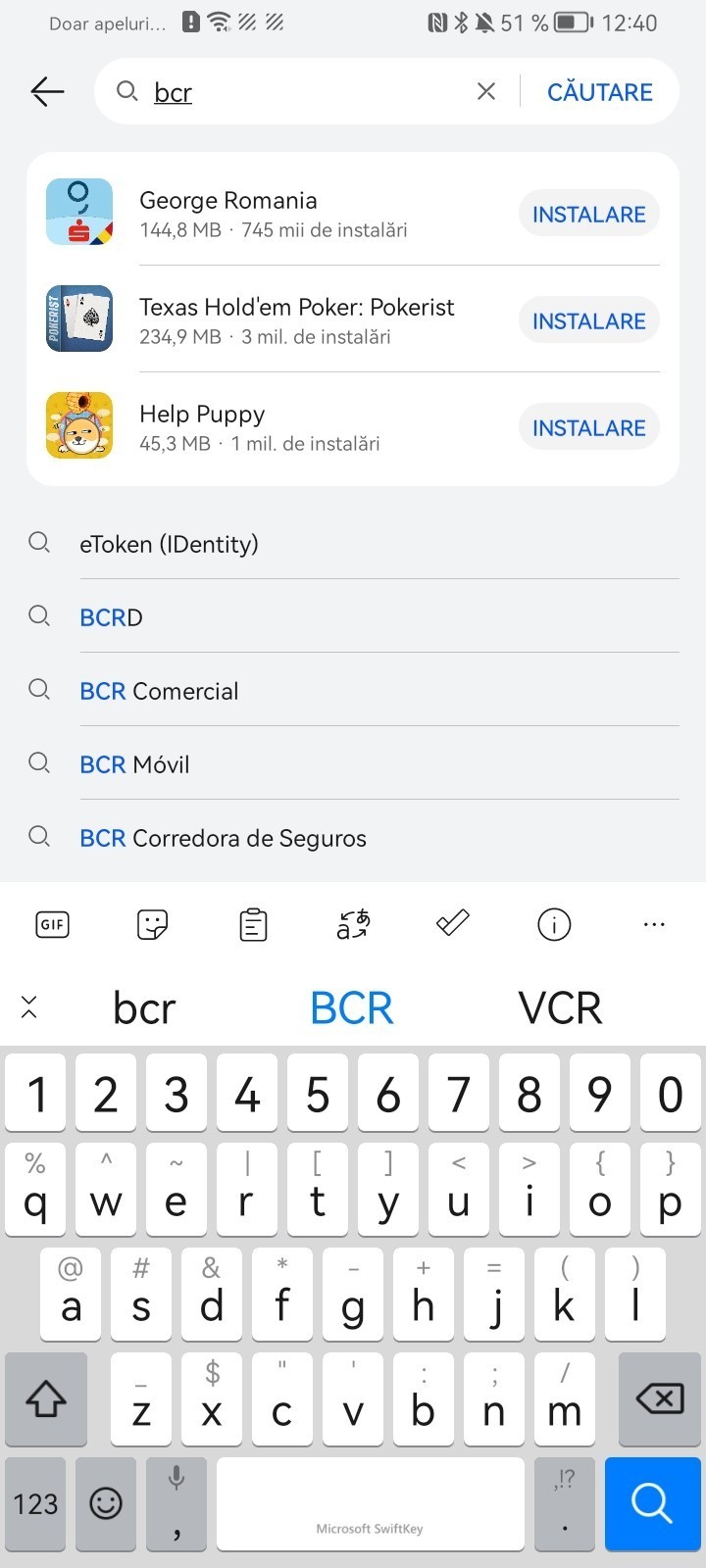The image size is (706, 1568).
Task: Go back using the arrow icon
Action: tap(47, 92)
